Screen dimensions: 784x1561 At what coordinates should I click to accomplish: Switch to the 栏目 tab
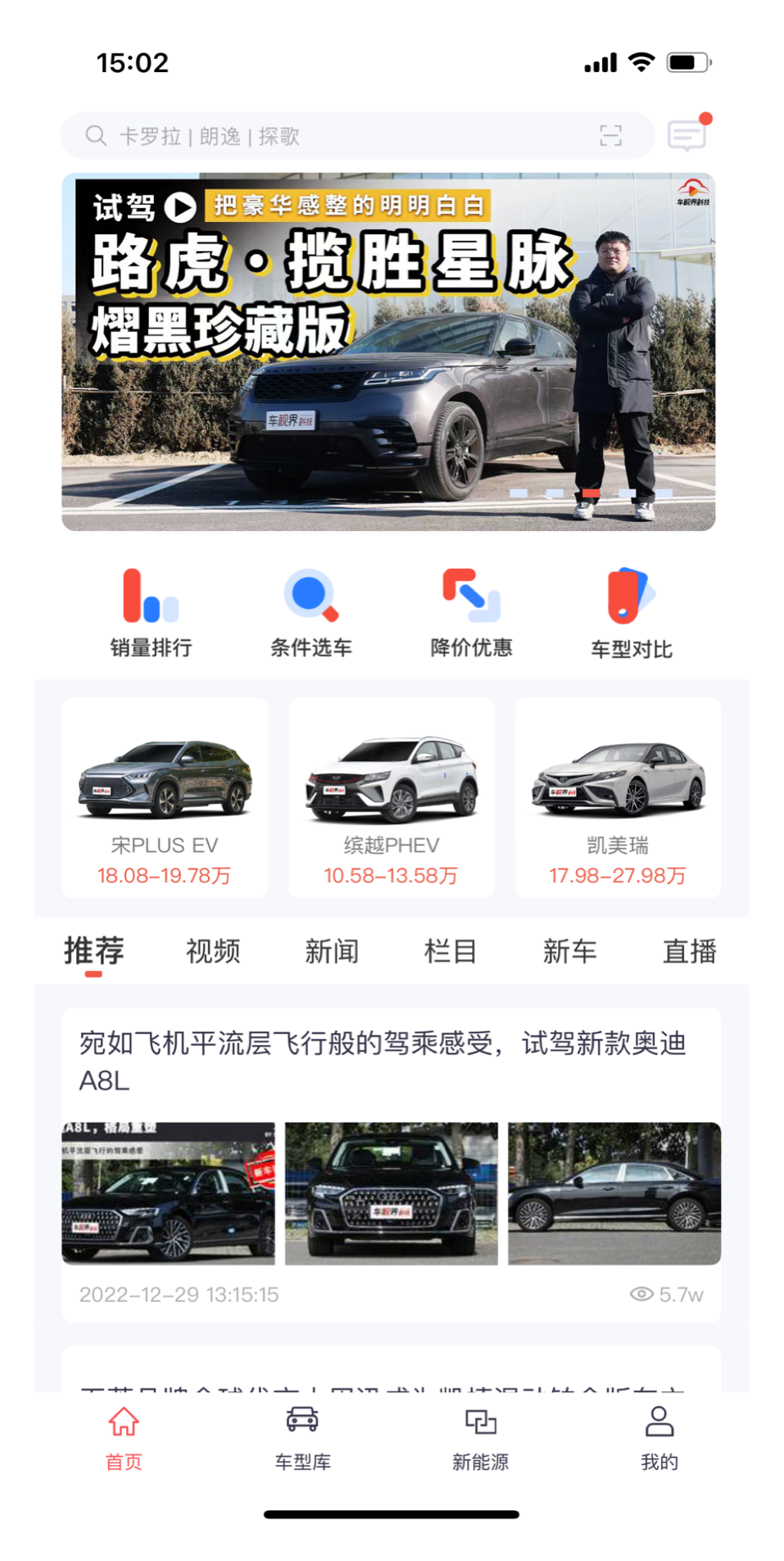click(451, 951)
